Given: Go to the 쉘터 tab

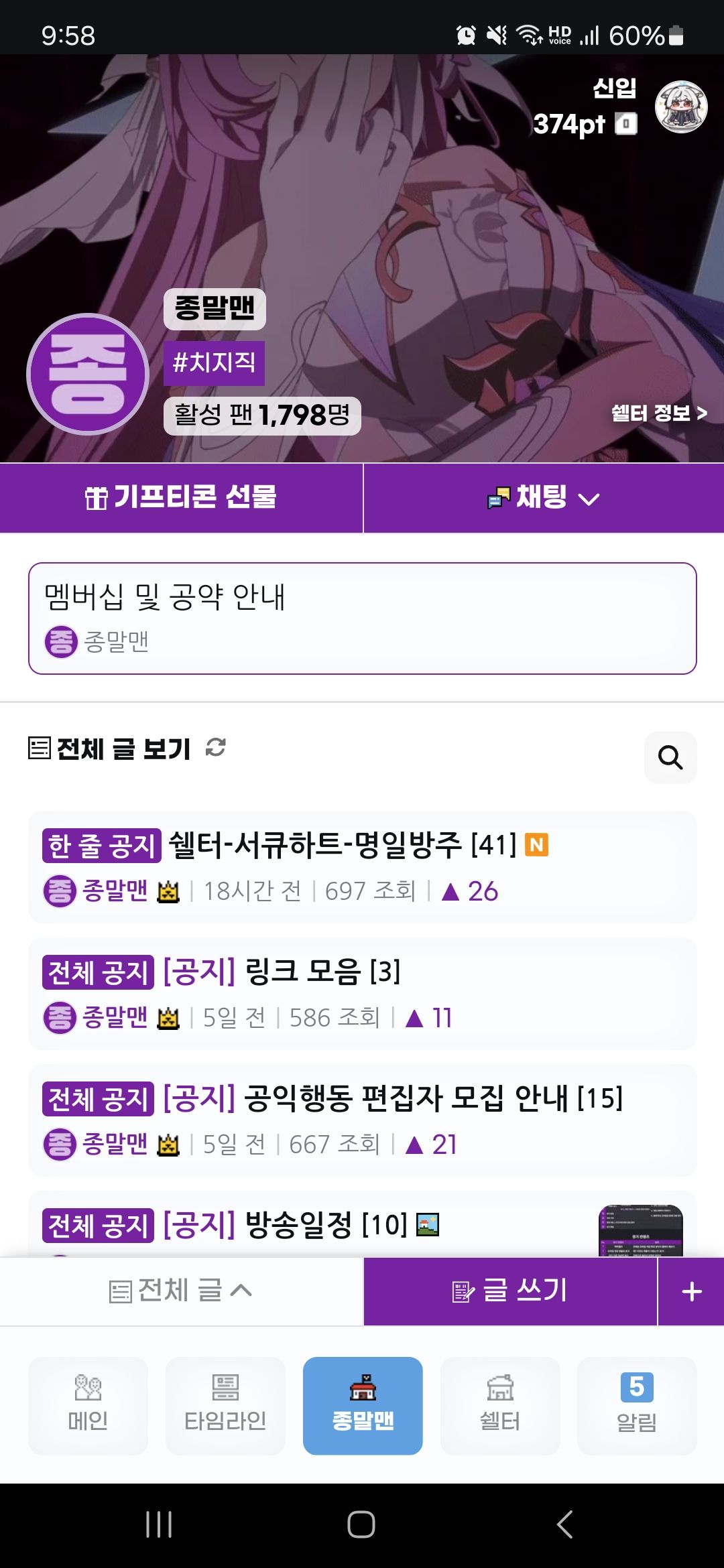Looking at the screenshot, I should point(500,1405).
